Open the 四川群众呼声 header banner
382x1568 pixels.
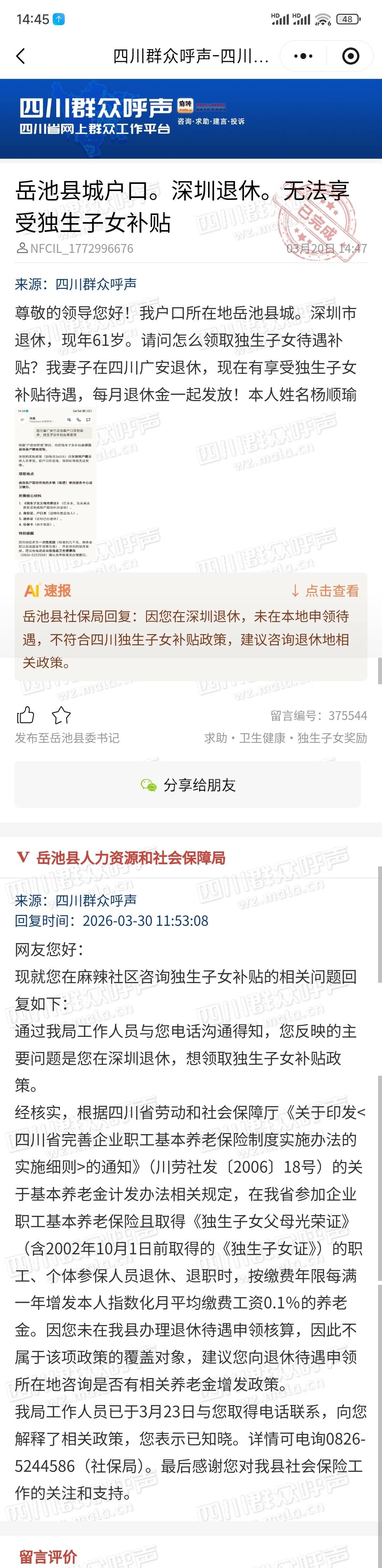tap(191, 118)
